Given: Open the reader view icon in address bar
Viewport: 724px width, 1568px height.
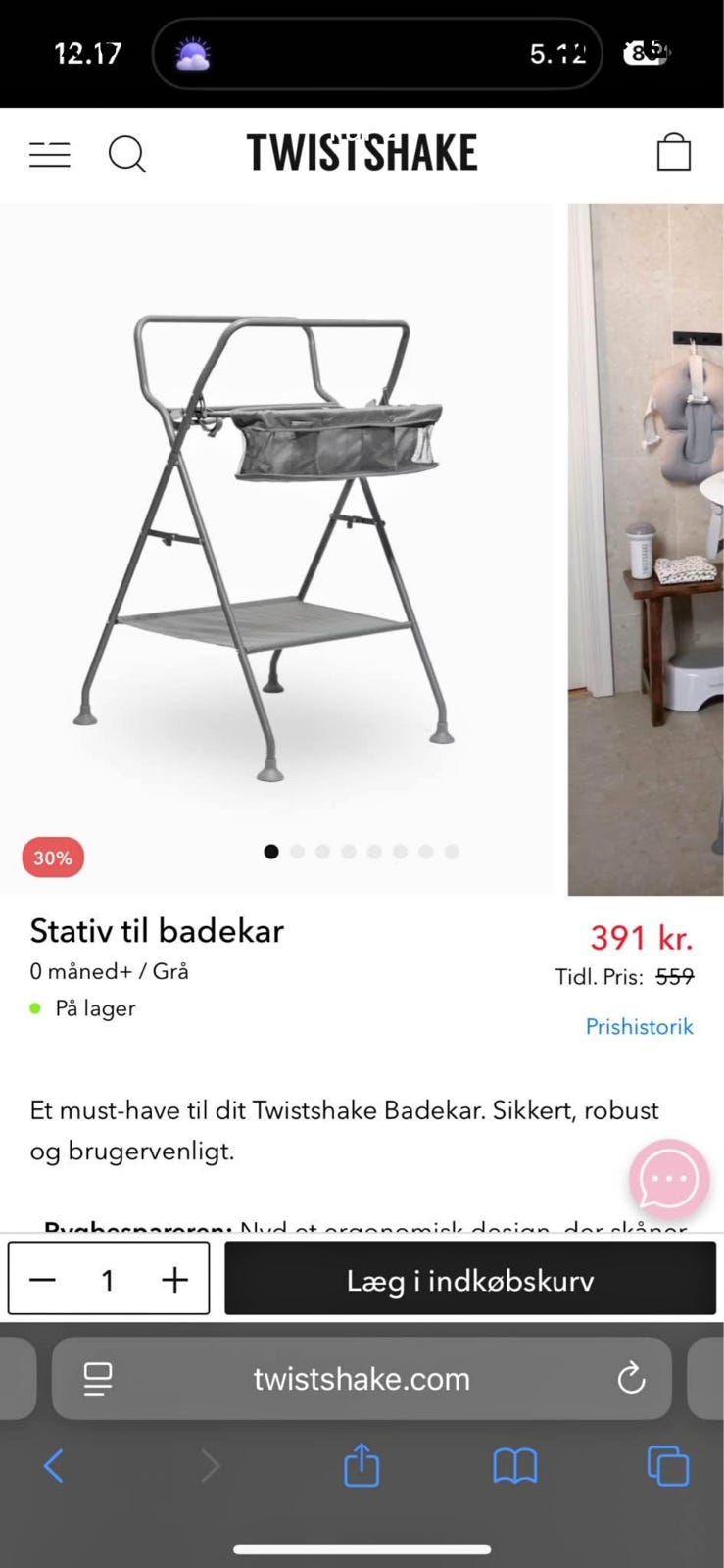Looking at the screenshot, I should pyautogui.click(x=96, y=1378).
